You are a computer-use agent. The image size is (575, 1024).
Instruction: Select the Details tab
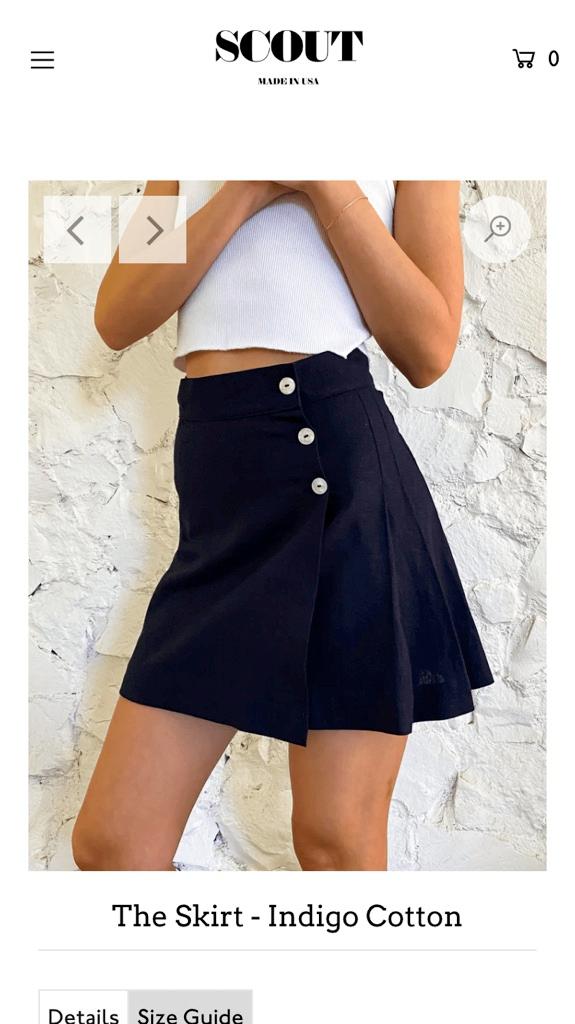[84, 1008]
